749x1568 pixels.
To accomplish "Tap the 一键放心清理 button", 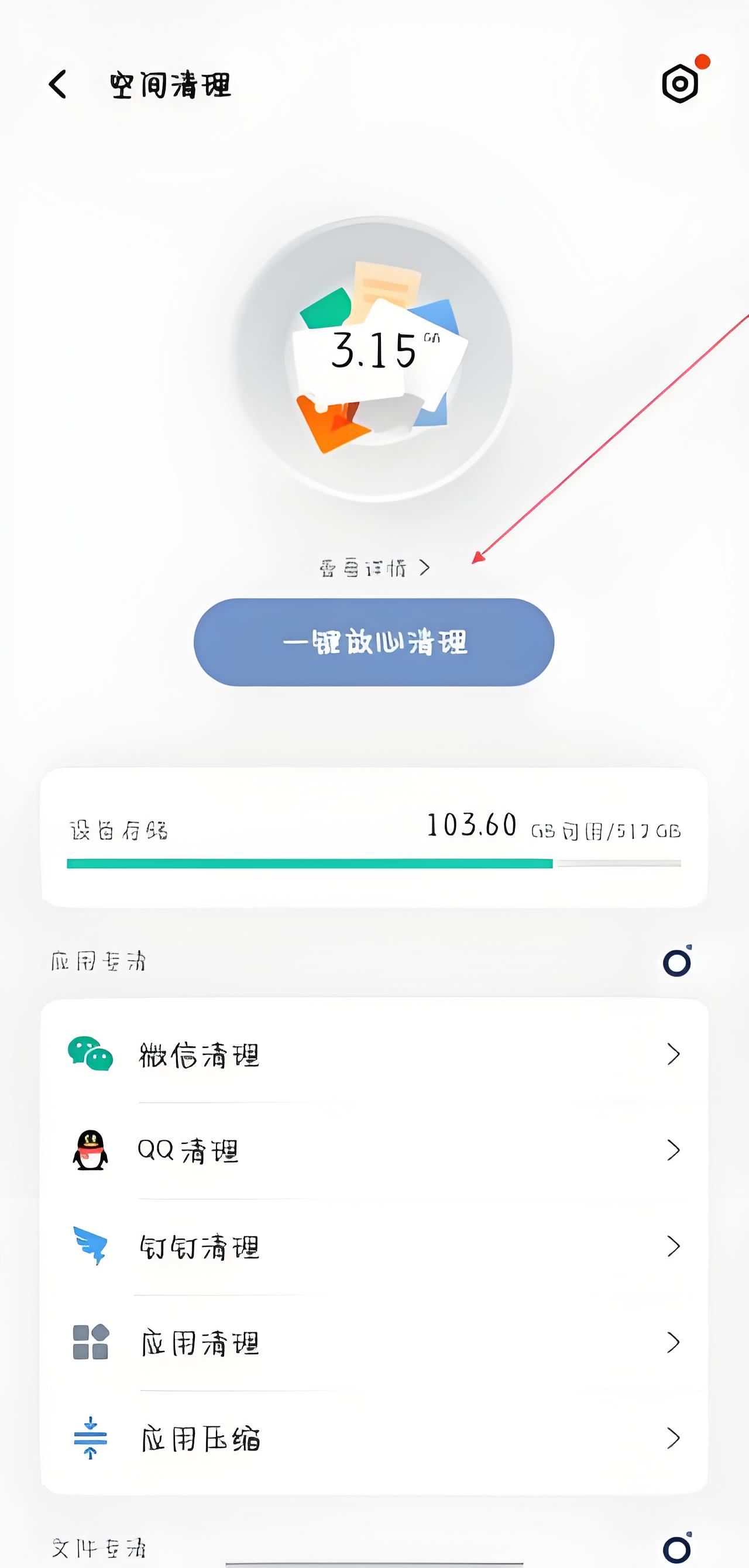I will (374, 642).
